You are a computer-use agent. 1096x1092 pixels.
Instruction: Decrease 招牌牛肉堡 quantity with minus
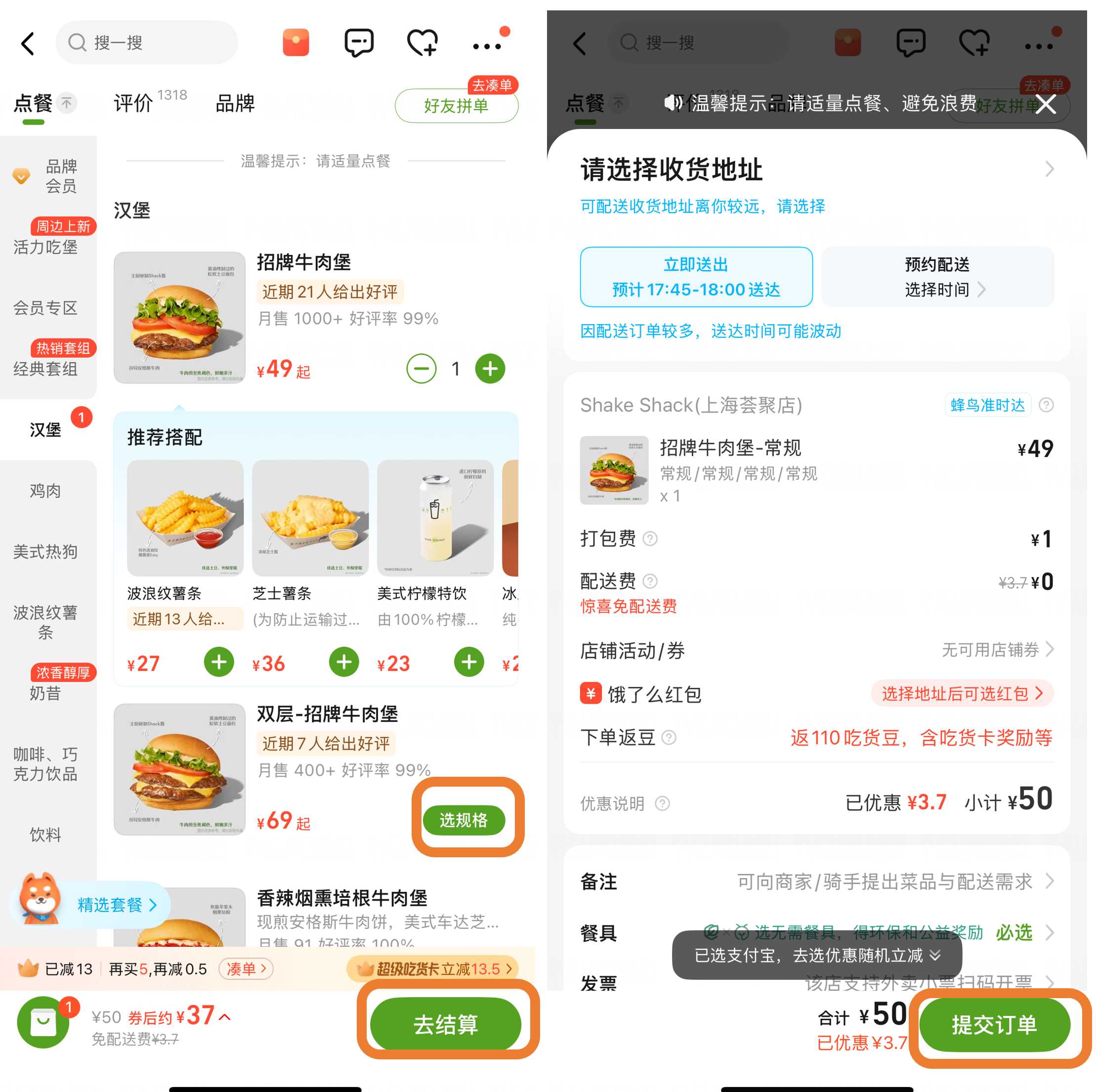421,369
